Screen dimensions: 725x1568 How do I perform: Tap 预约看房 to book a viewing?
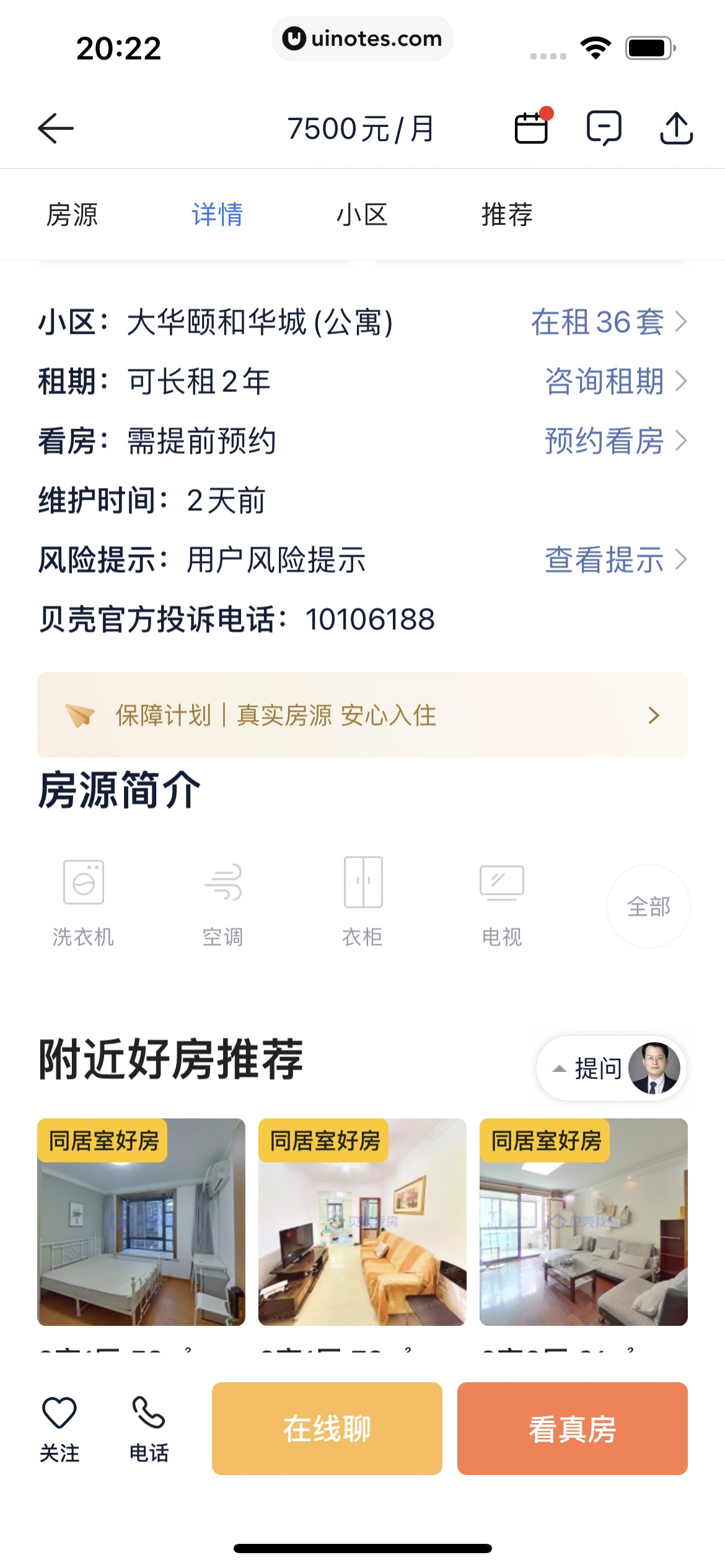(x=615, y=441)
